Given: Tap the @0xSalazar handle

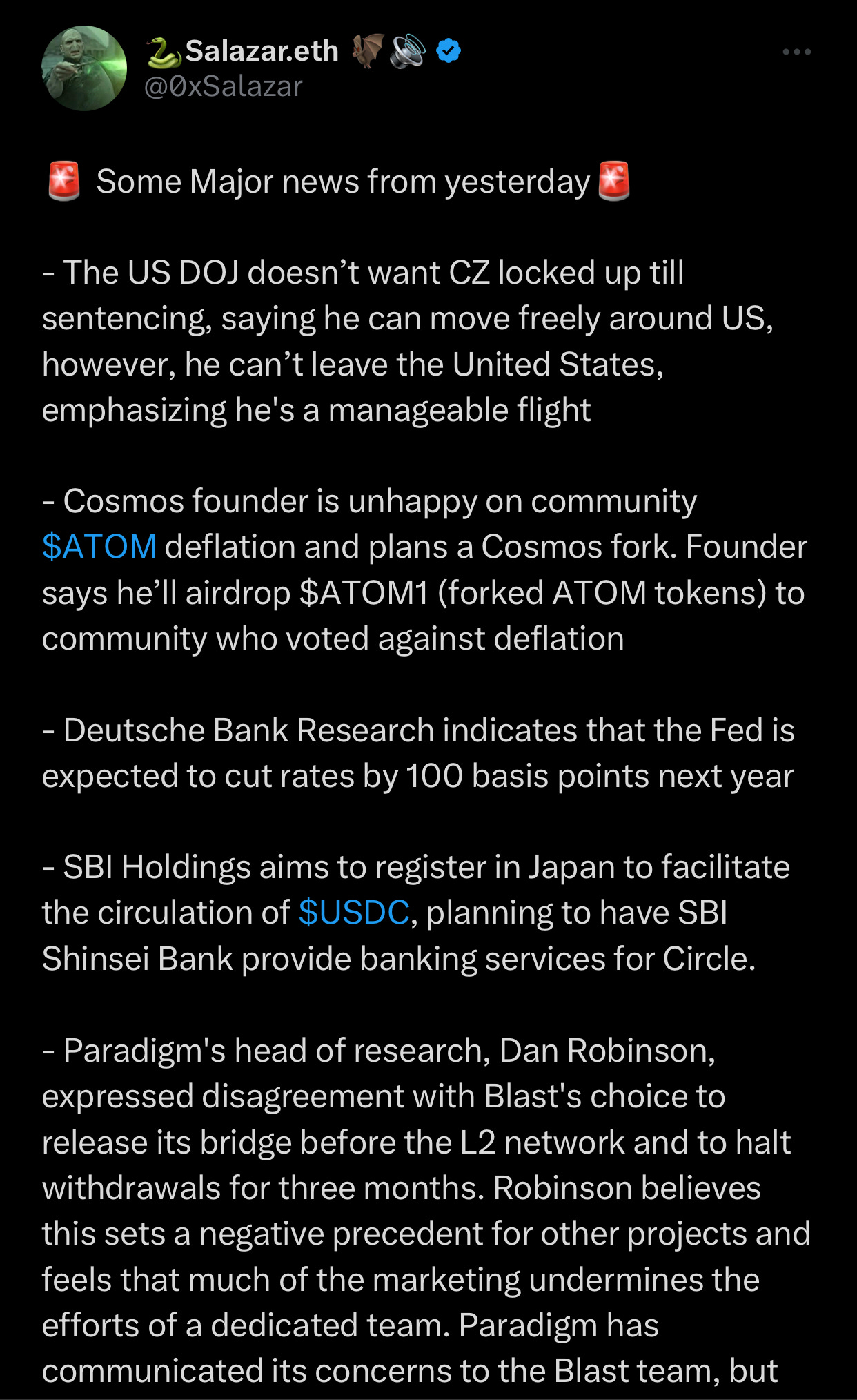Looking at the screenshot, I should [224, 87].
